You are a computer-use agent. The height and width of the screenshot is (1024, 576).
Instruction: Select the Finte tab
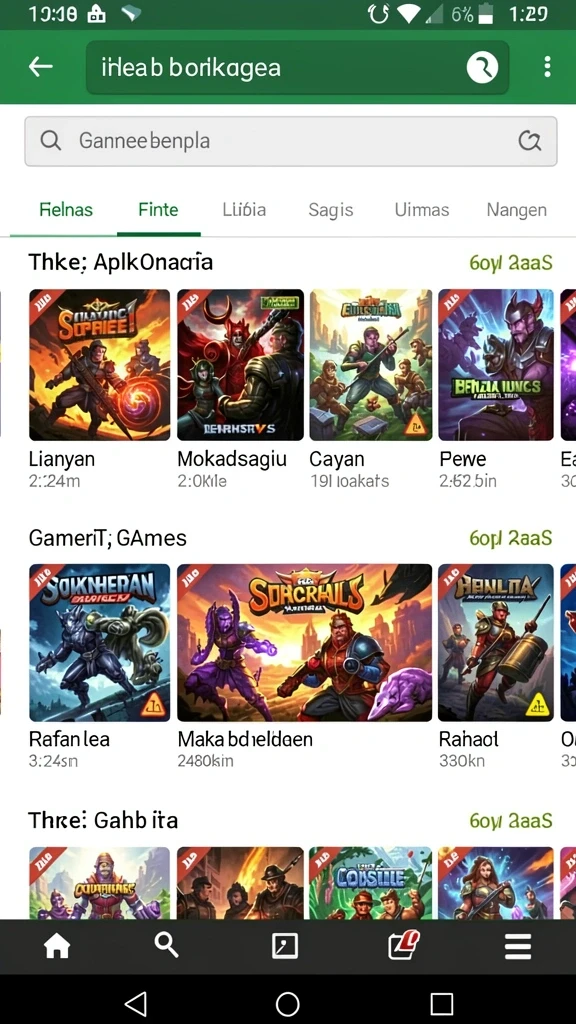tap(158, 210)
